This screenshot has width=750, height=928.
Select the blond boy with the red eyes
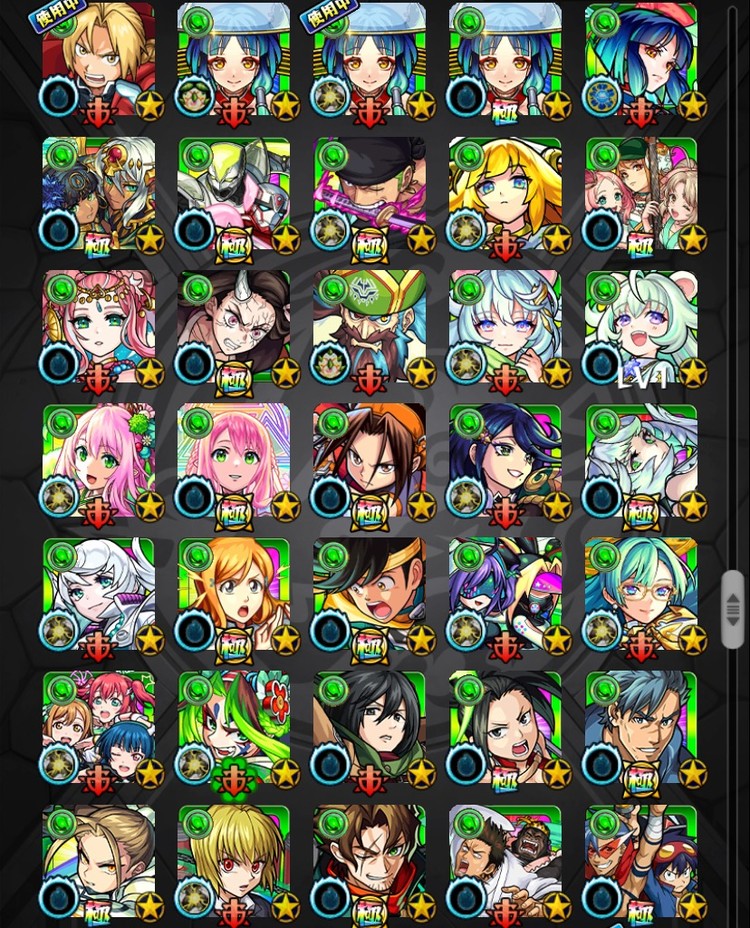[234, 862]
